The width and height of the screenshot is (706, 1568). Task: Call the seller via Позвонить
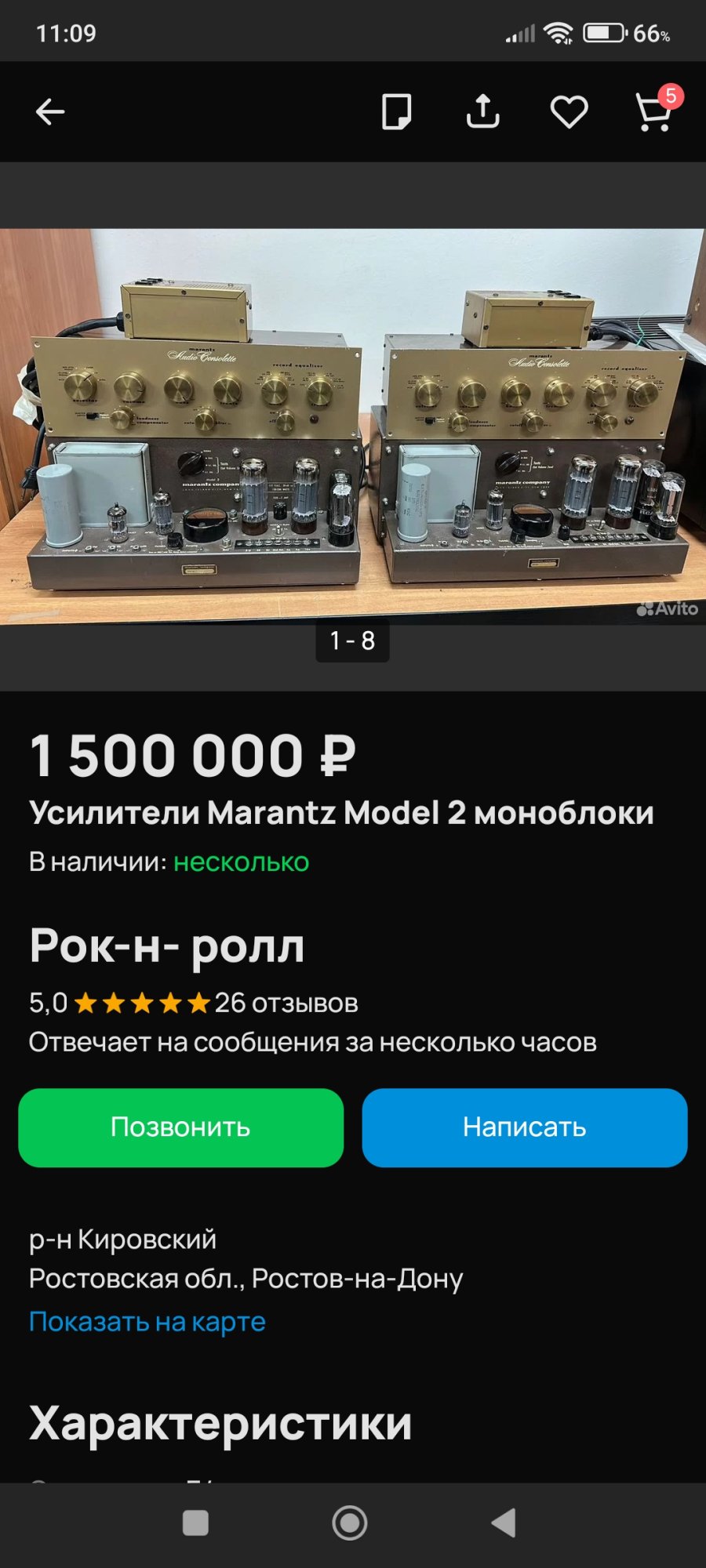point(180,1127)
